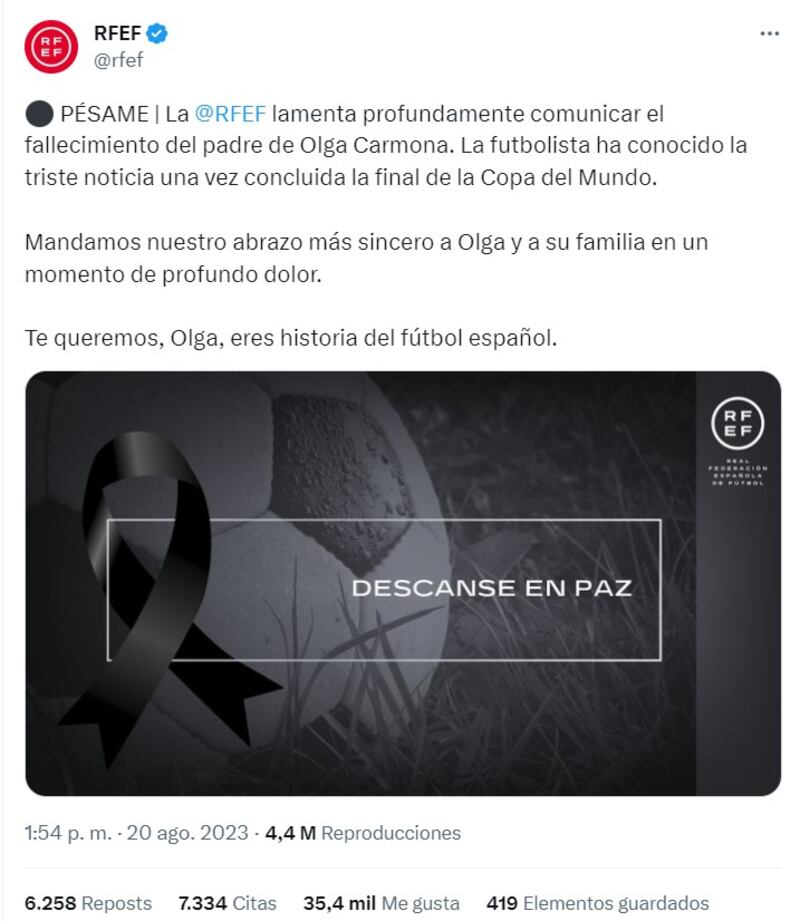The height and width of the screenshot is (921, 800).
Task: Open the tweet overflow menu
Action: [769, 33]
